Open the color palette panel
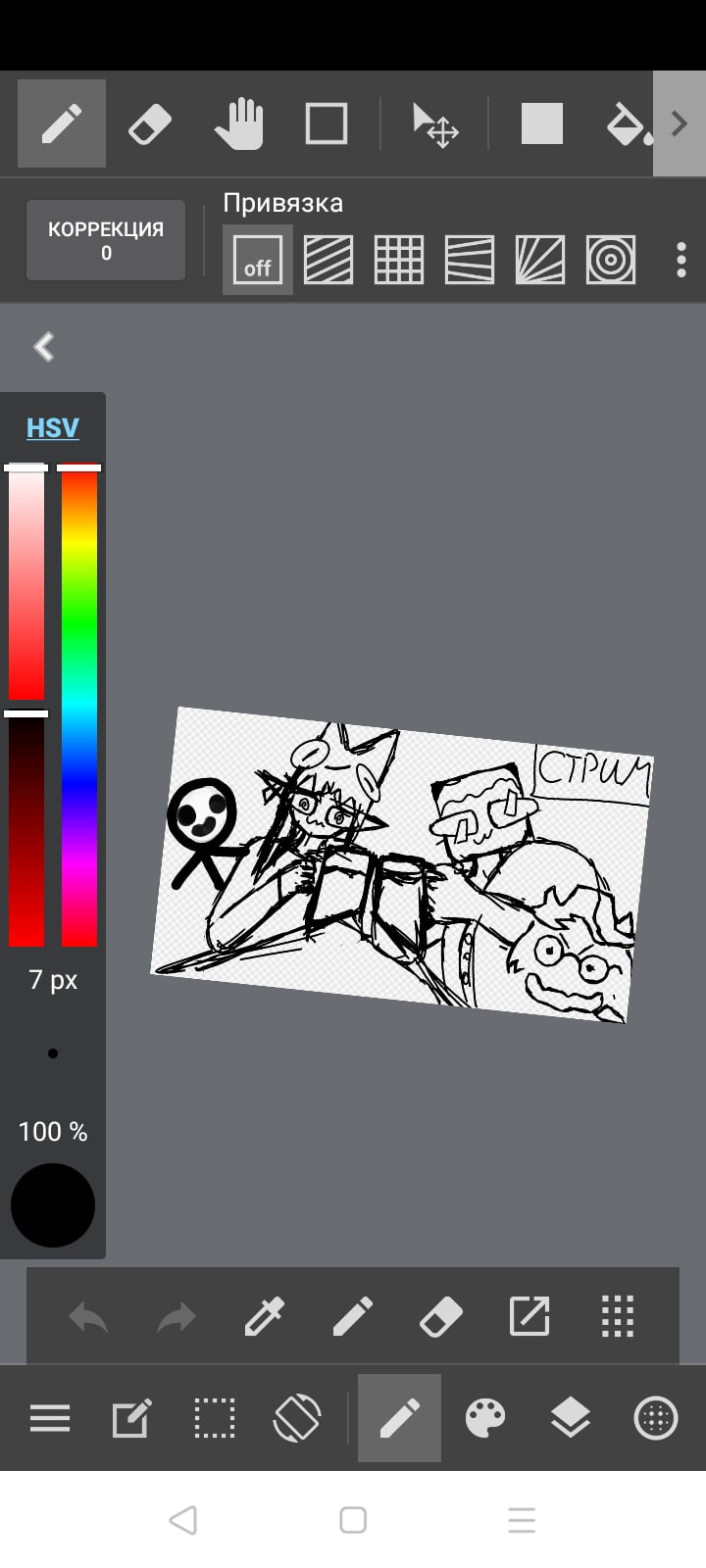 (485, 1418)
